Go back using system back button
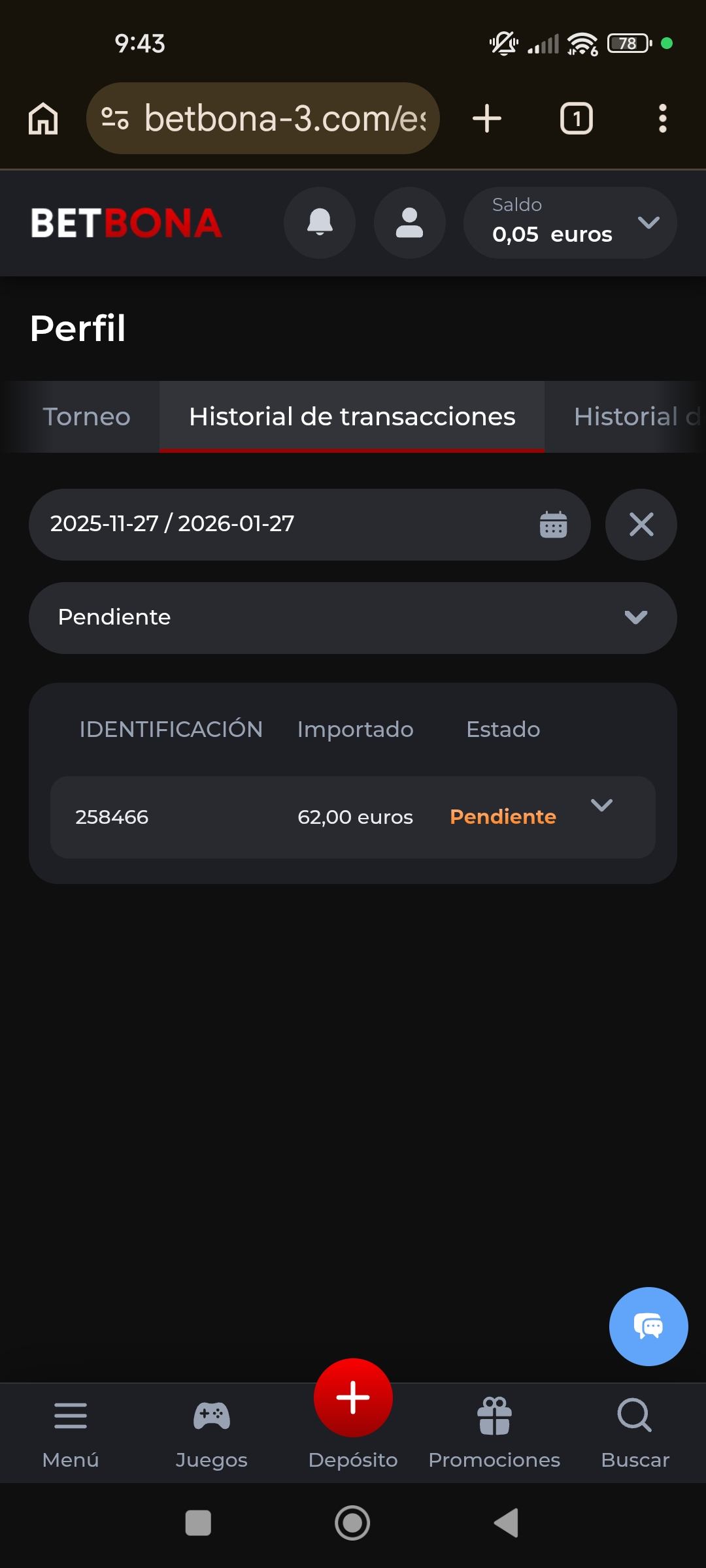Viewport: 706px width, 1568px height. point(506,1523)
